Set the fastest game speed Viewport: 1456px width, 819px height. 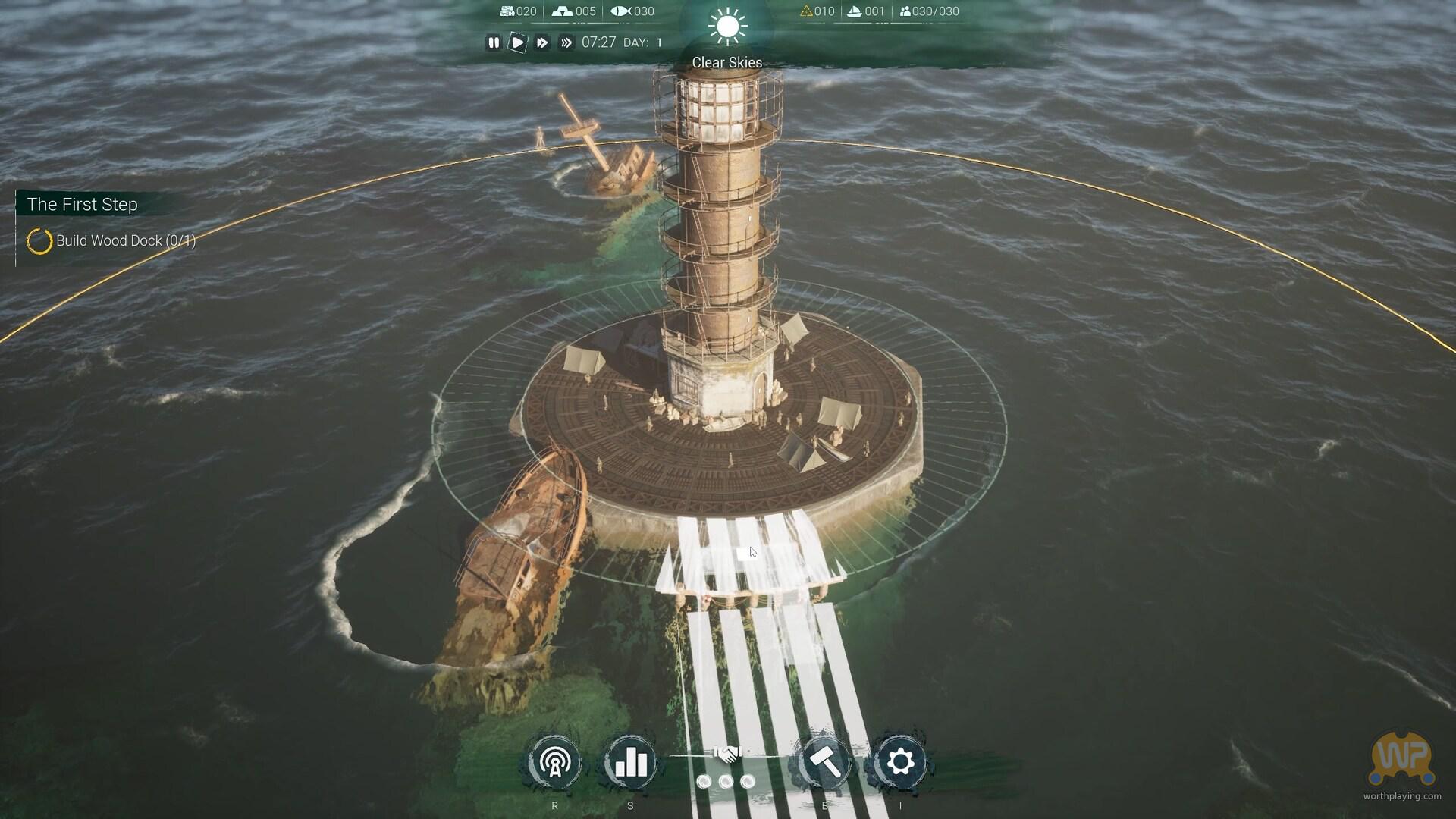pos(566,42)
